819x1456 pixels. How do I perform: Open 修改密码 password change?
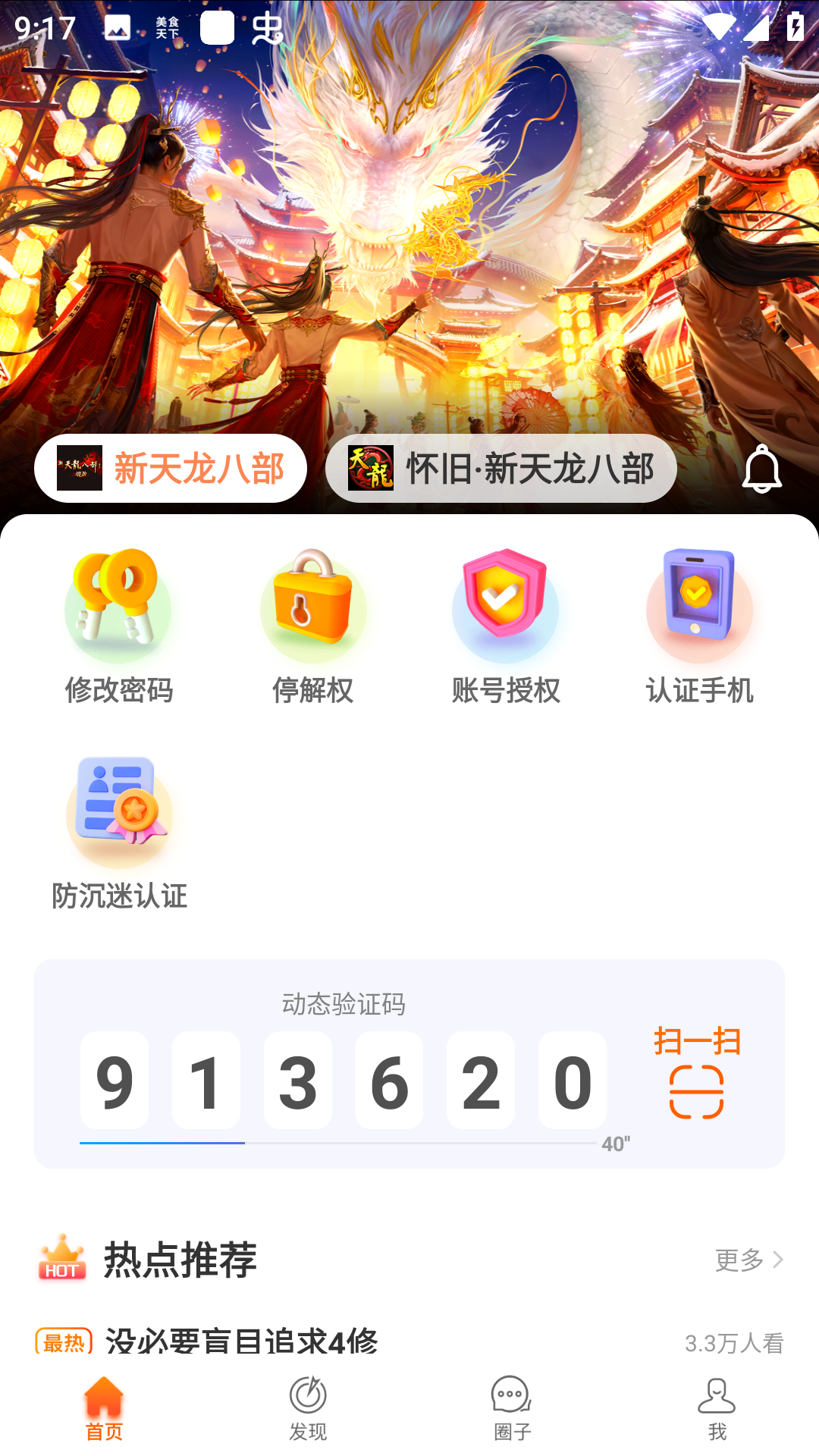(118, 626)
